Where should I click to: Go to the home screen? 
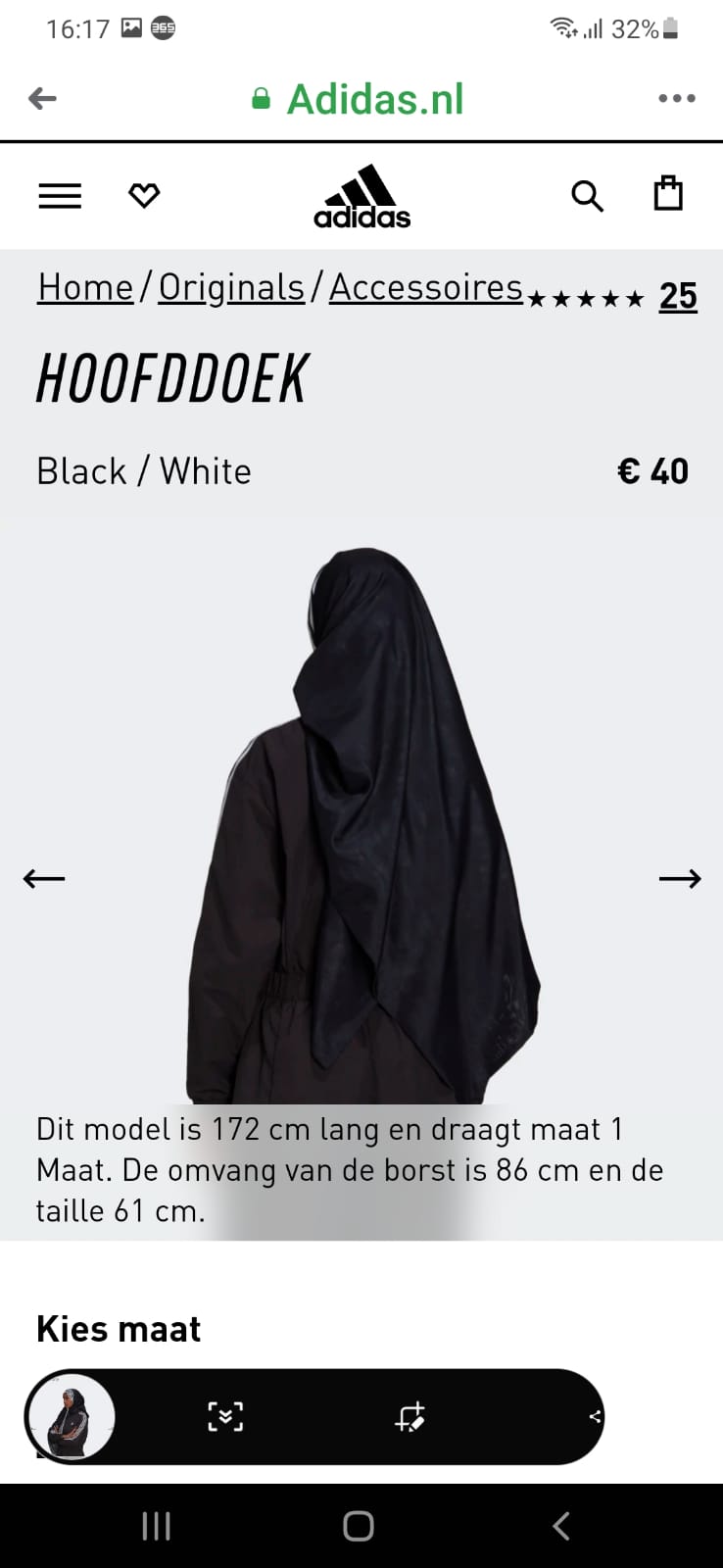[359, 1526]
